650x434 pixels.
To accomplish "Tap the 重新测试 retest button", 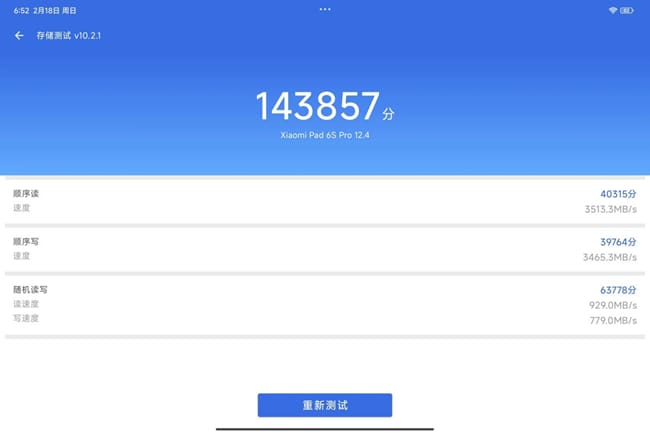I will [324, 405].
